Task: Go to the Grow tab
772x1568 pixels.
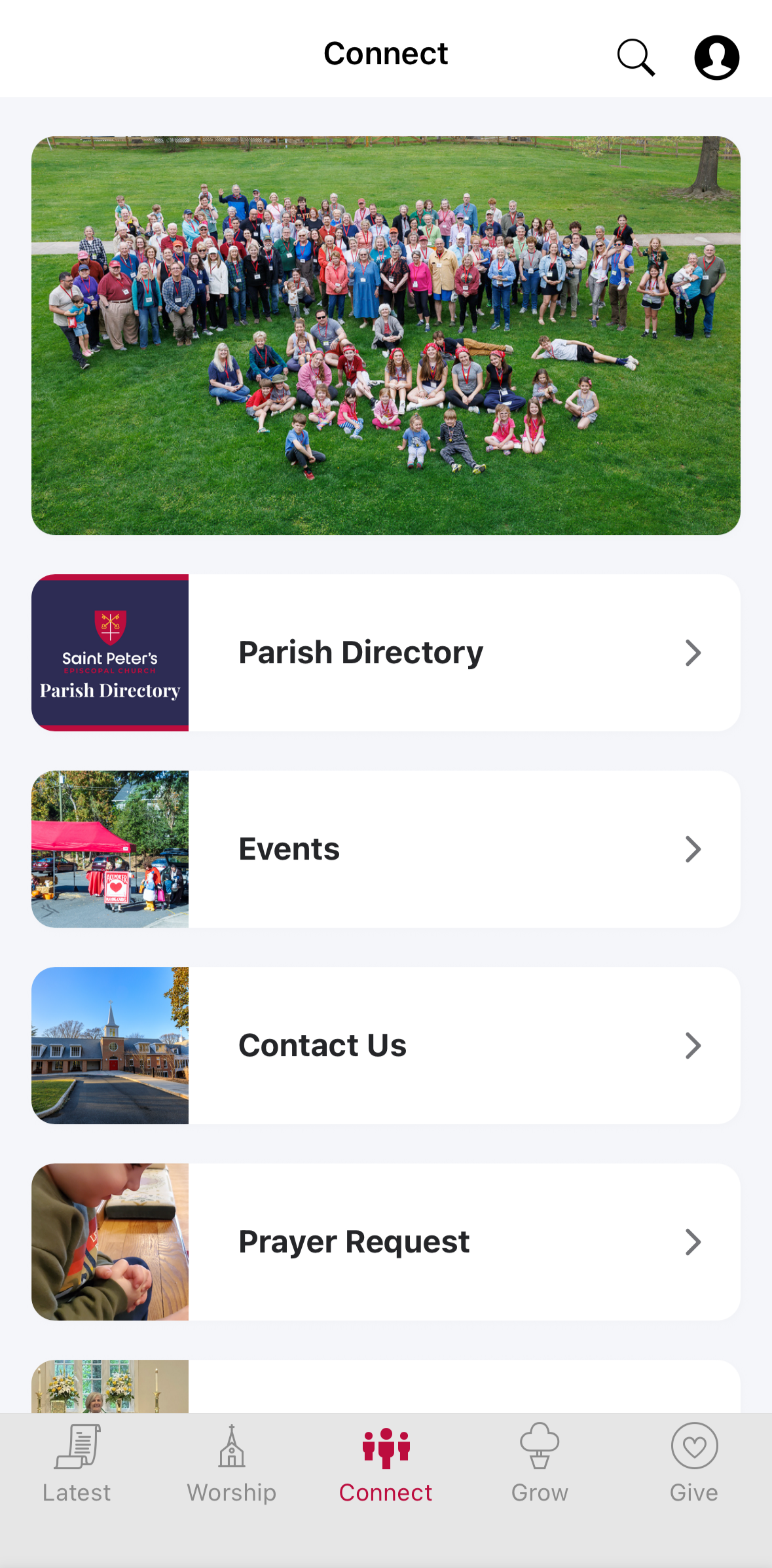Action: [x=540, y=1464]
